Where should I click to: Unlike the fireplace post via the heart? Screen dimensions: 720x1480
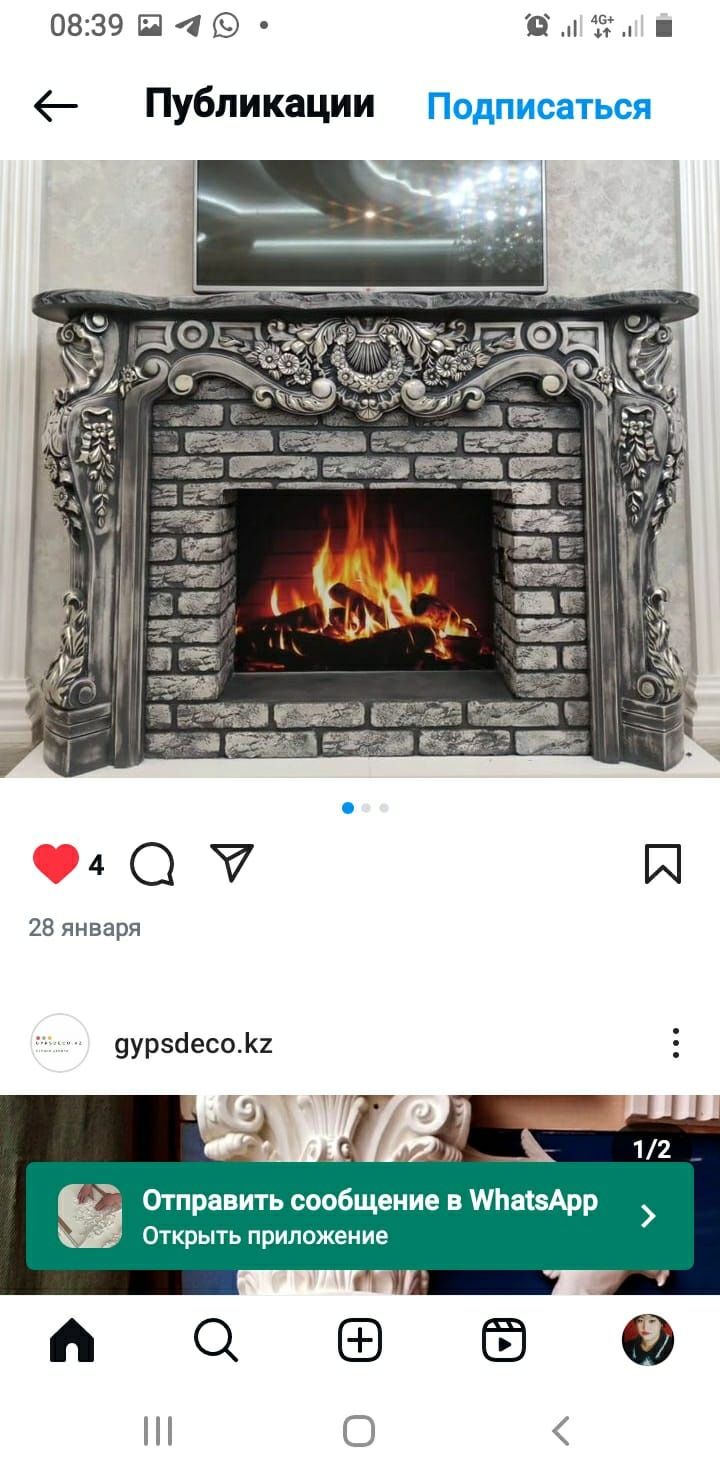point(56,864)
